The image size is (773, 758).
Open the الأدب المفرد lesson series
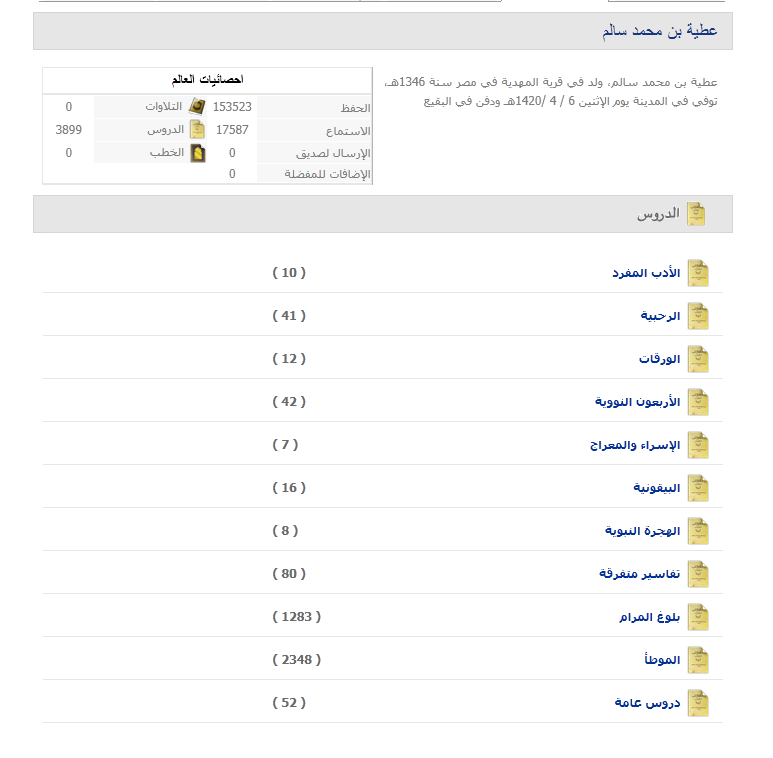click(646, 273)
